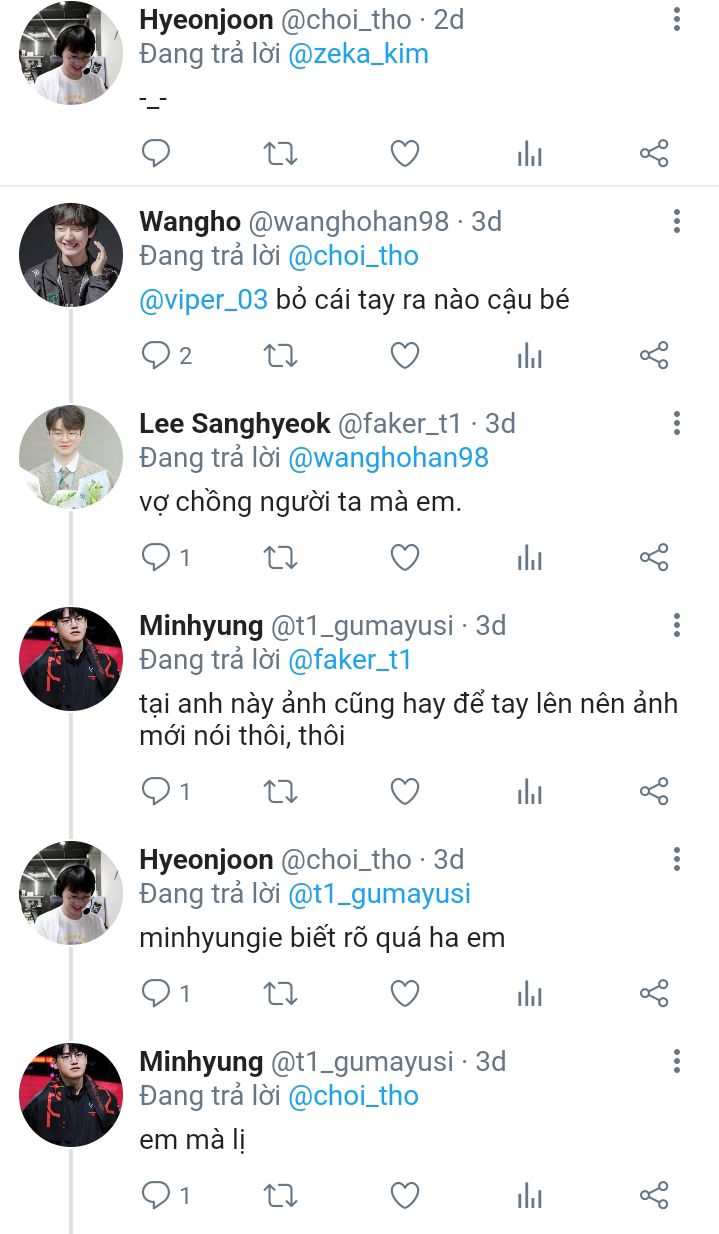
Task: Open the @zeka_kim profile link
Action: [x=358, y=54]
